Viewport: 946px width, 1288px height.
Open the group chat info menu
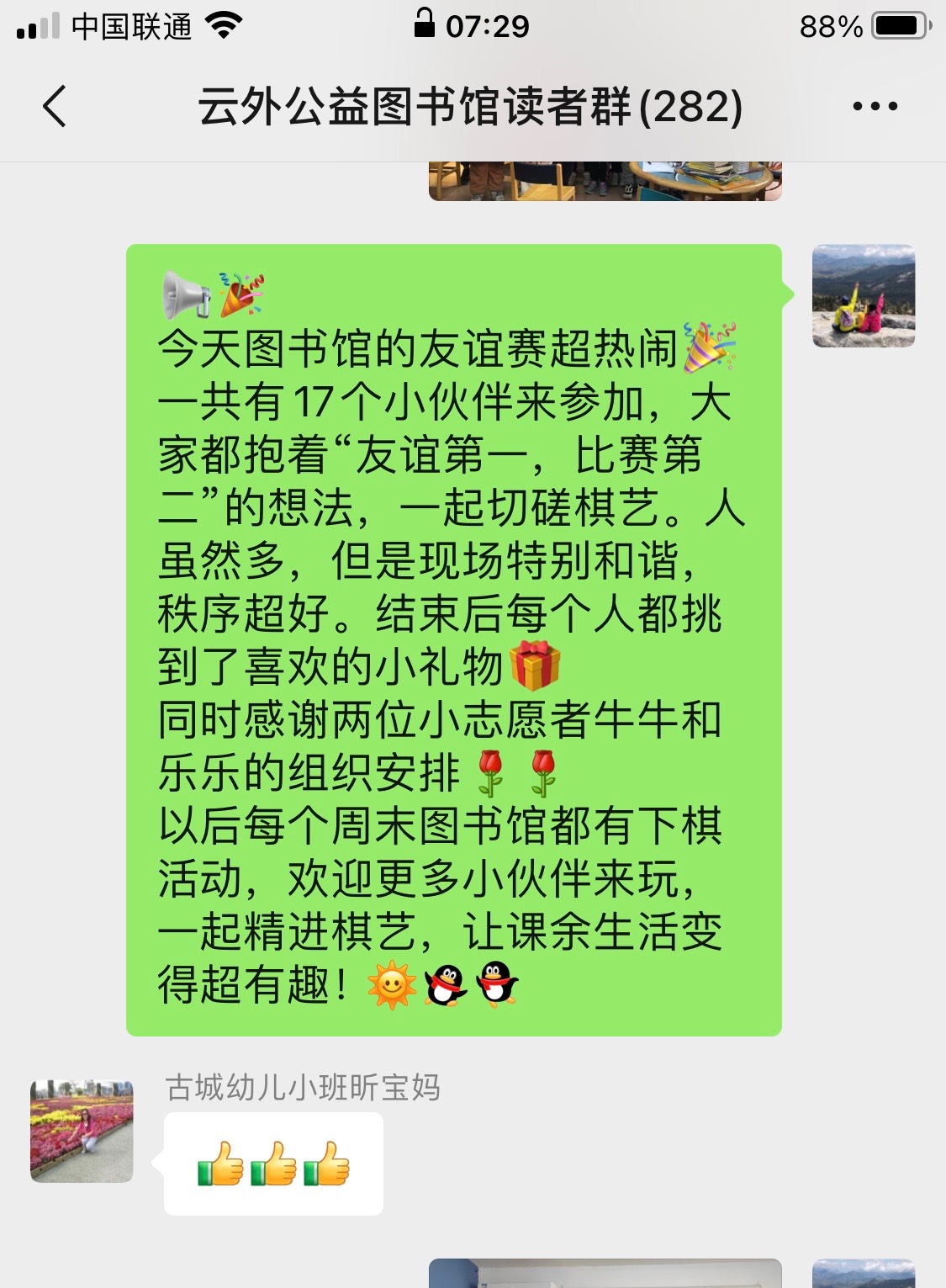click(x=875, y=107)
